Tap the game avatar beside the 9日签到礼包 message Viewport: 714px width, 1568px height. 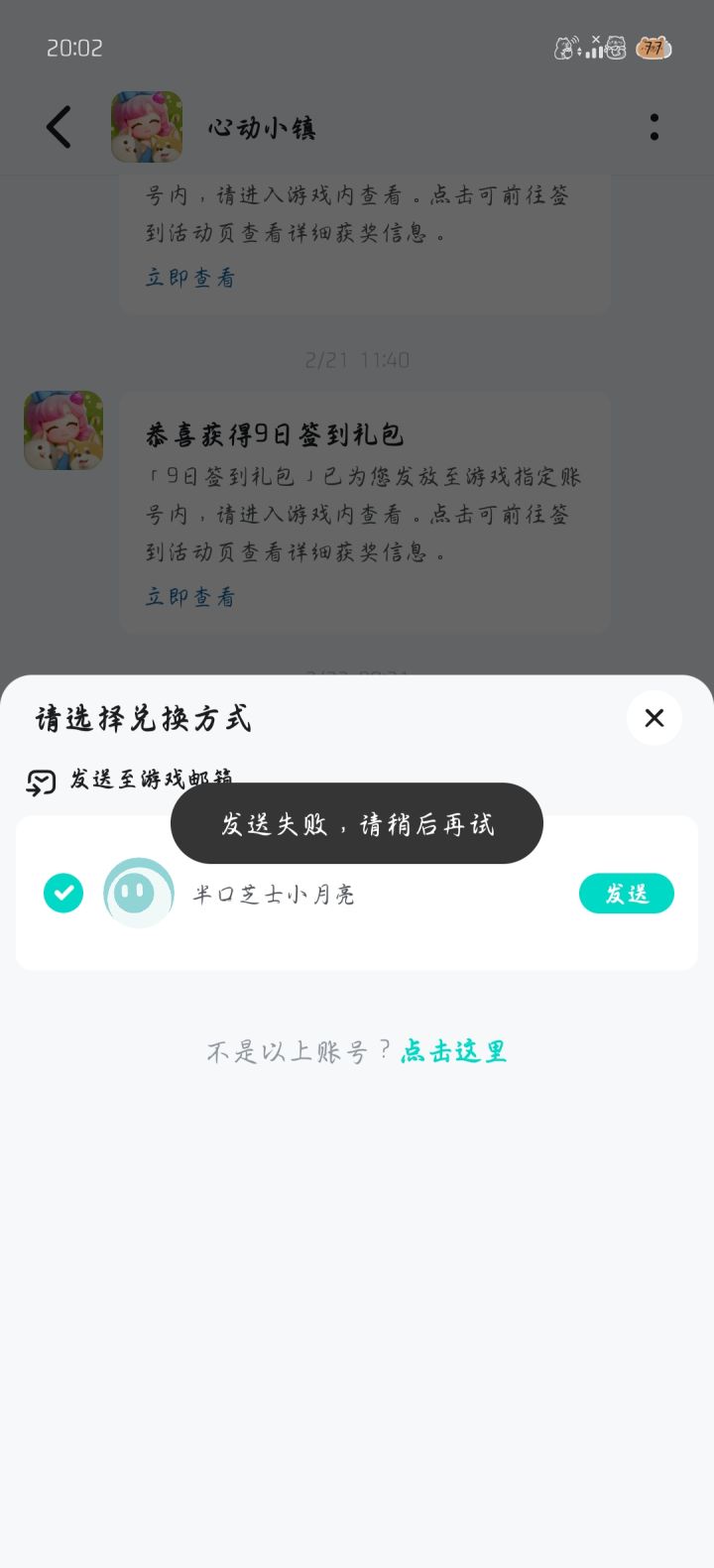(62, 429)
